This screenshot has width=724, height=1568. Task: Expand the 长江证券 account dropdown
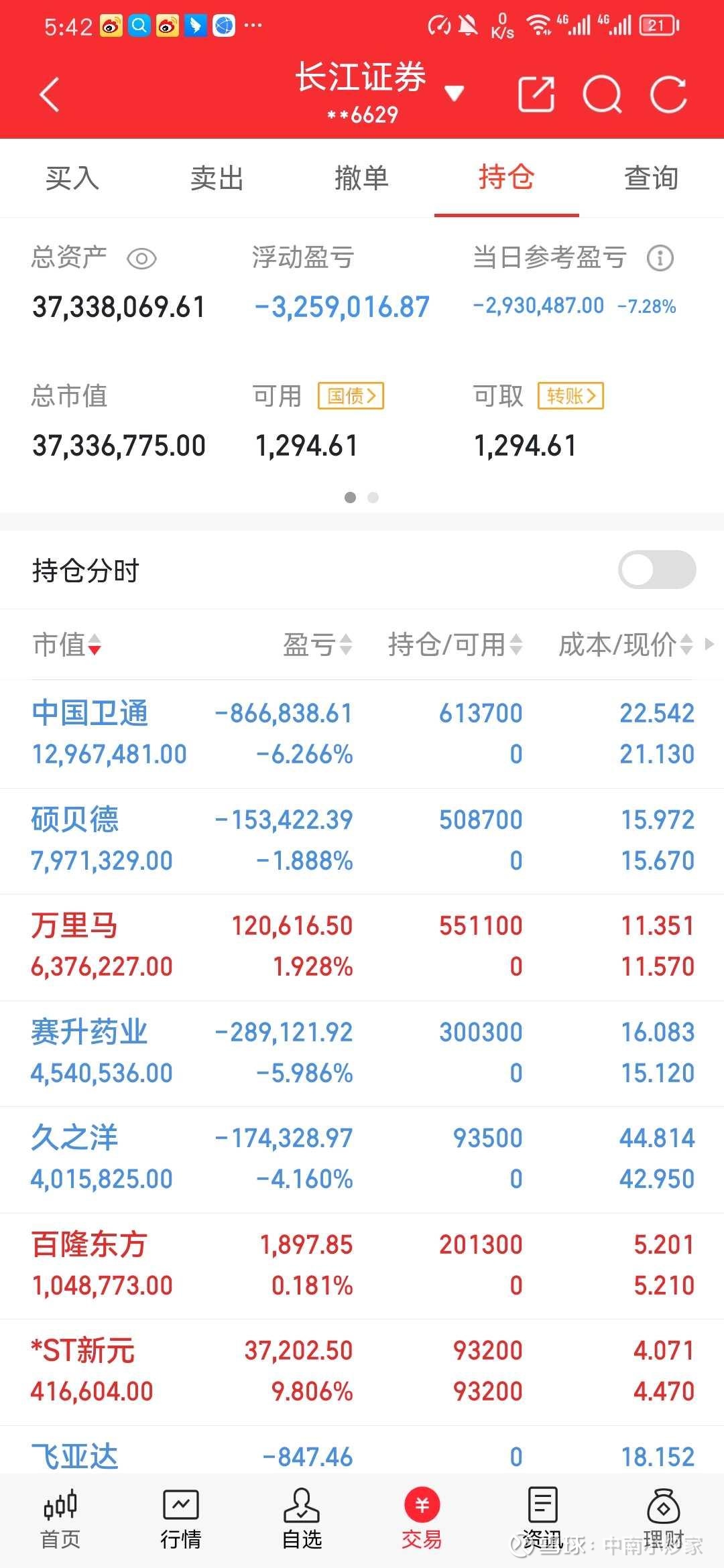point(455,93)
